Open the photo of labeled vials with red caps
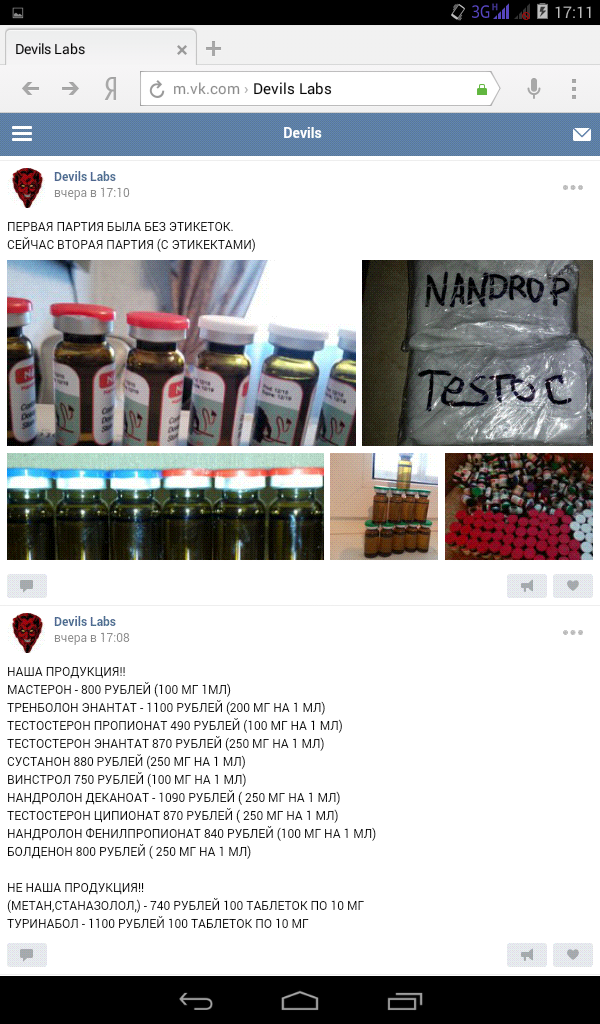Screen dimensions: 600x1024 [x=181, y=353]
